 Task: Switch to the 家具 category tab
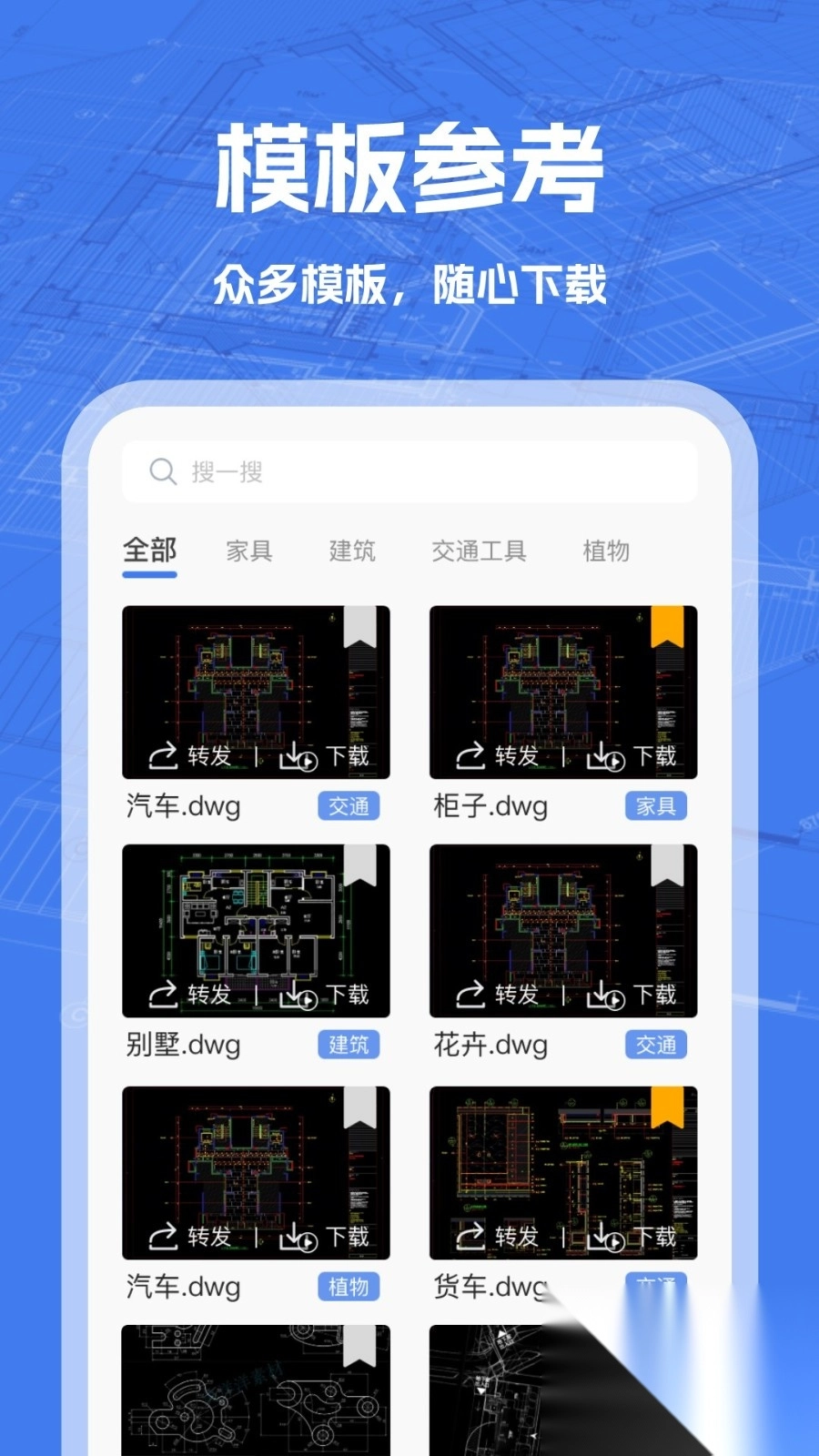pos(250,551)
